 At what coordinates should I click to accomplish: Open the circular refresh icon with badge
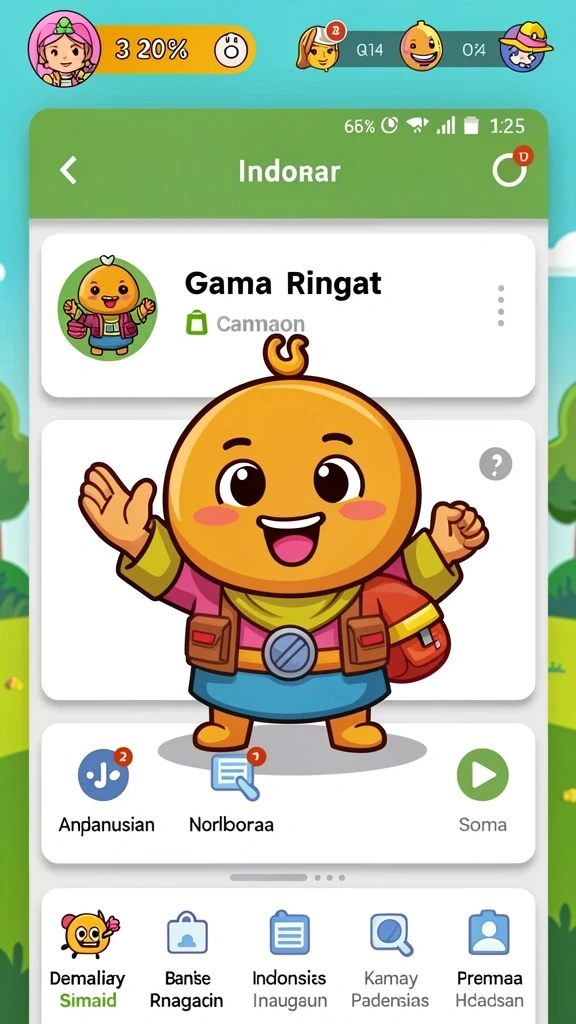[x=511, y=168]
